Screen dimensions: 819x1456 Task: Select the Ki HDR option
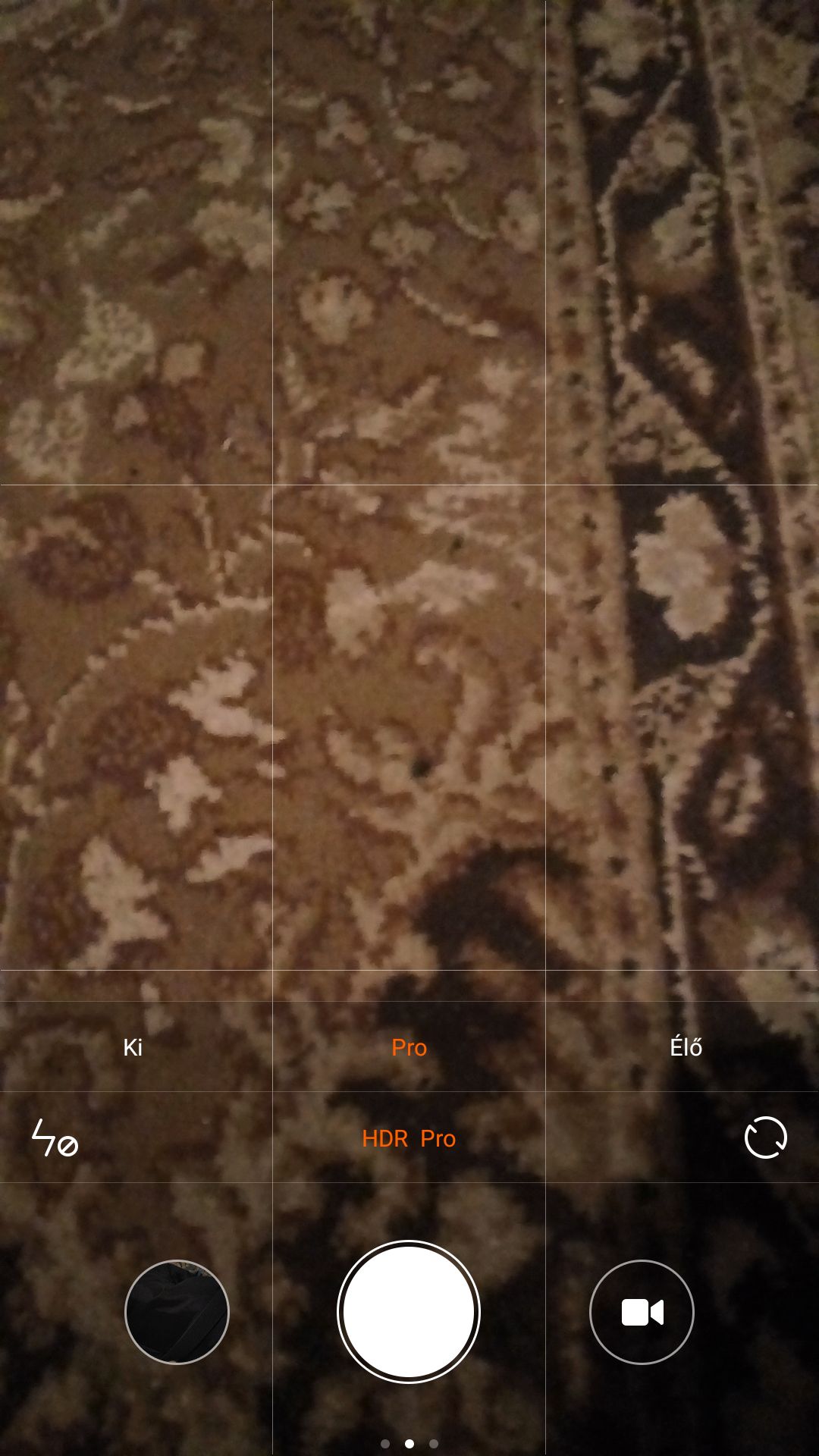133,1047
